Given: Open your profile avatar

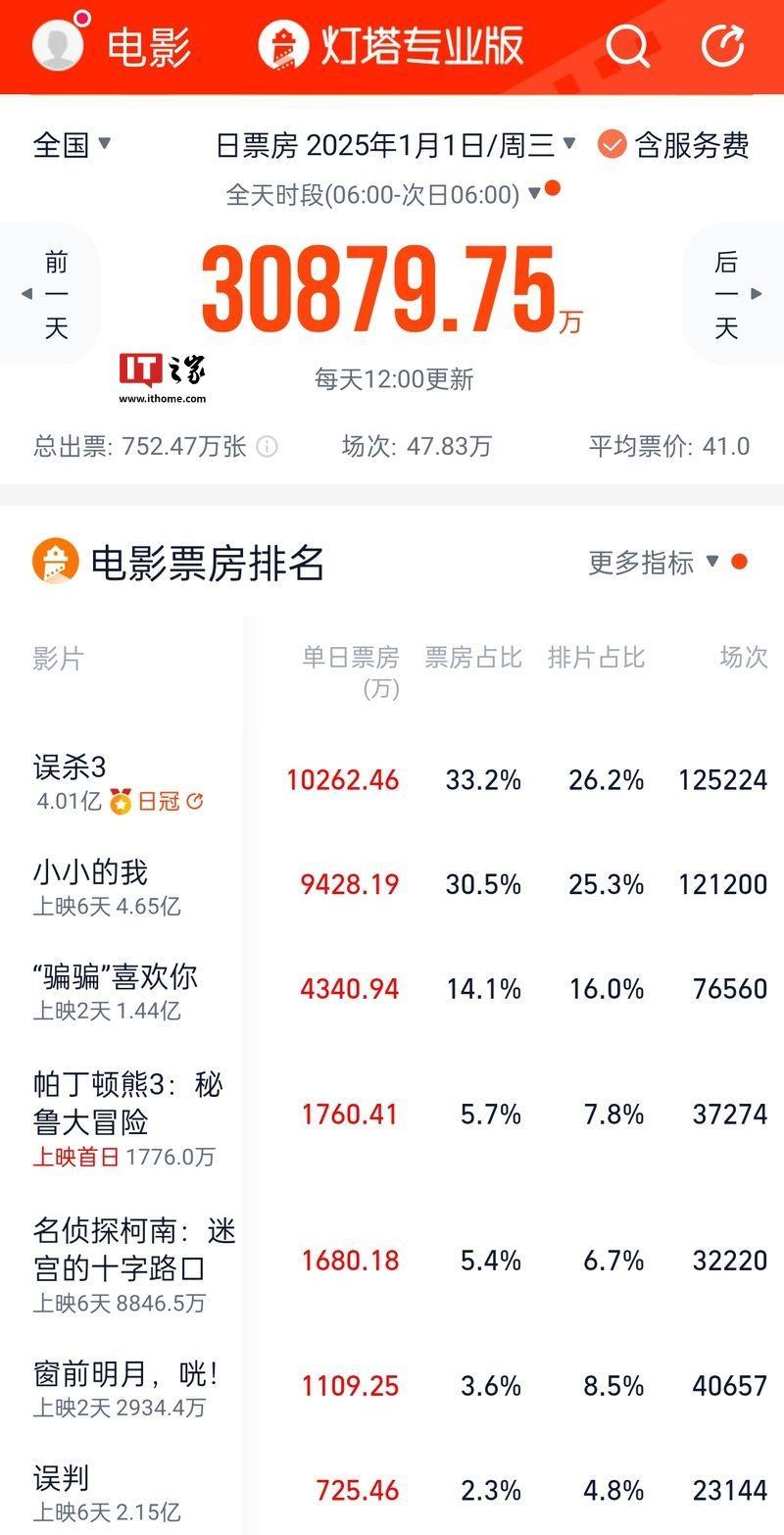Looking at the screenshot, I should click(56, 45).
